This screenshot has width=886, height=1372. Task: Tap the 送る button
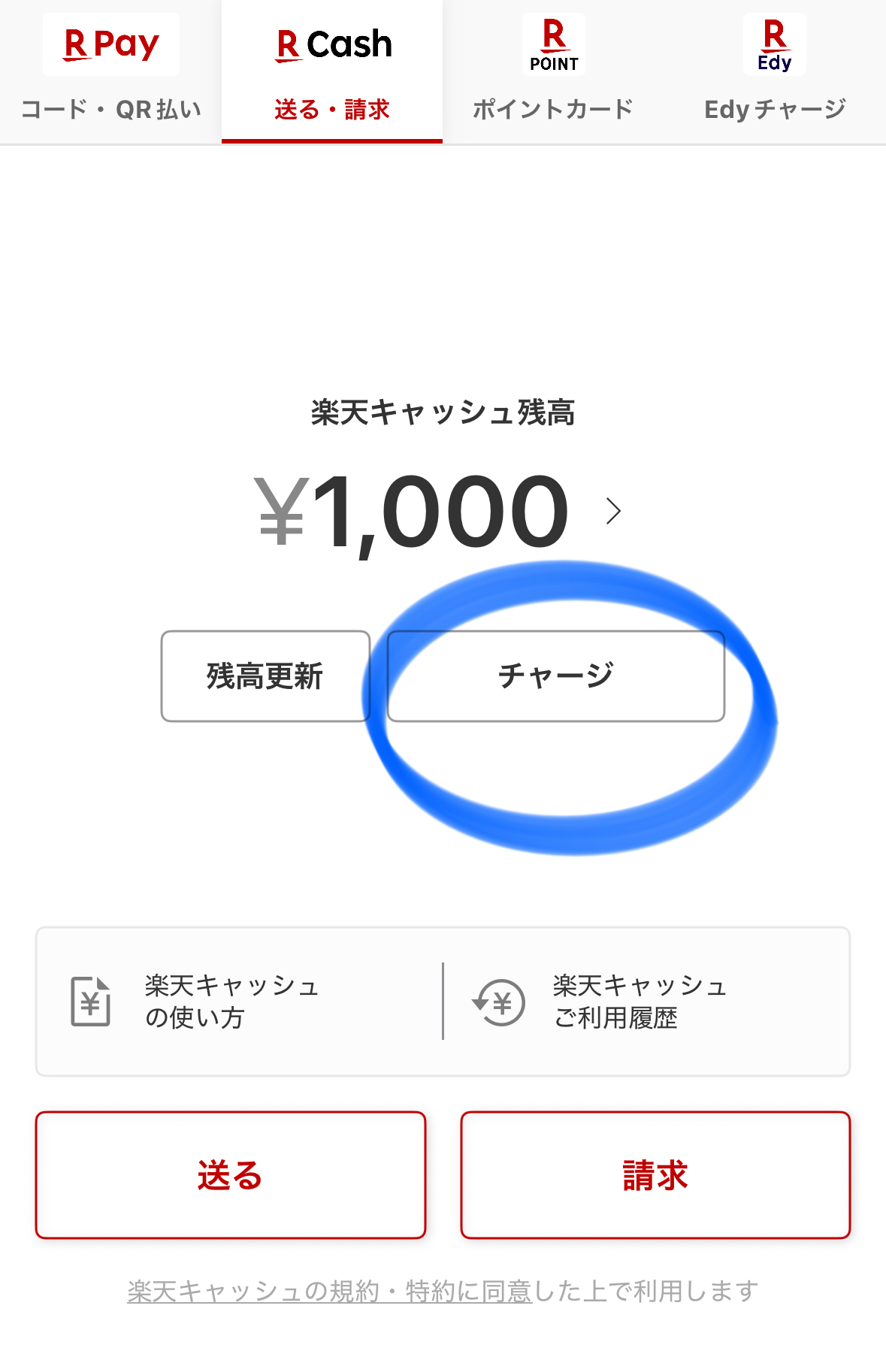(231, 1175)
